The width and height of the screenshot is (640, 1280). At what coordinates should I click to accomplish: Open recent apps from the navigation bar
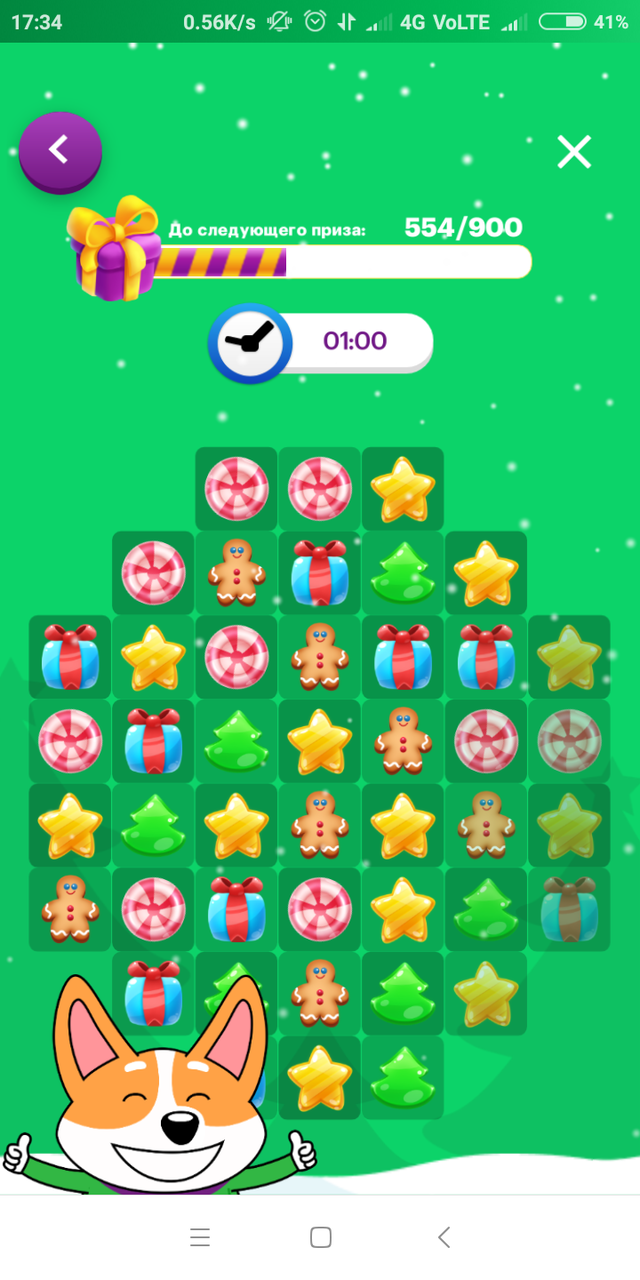click(x=200, y=1237)
